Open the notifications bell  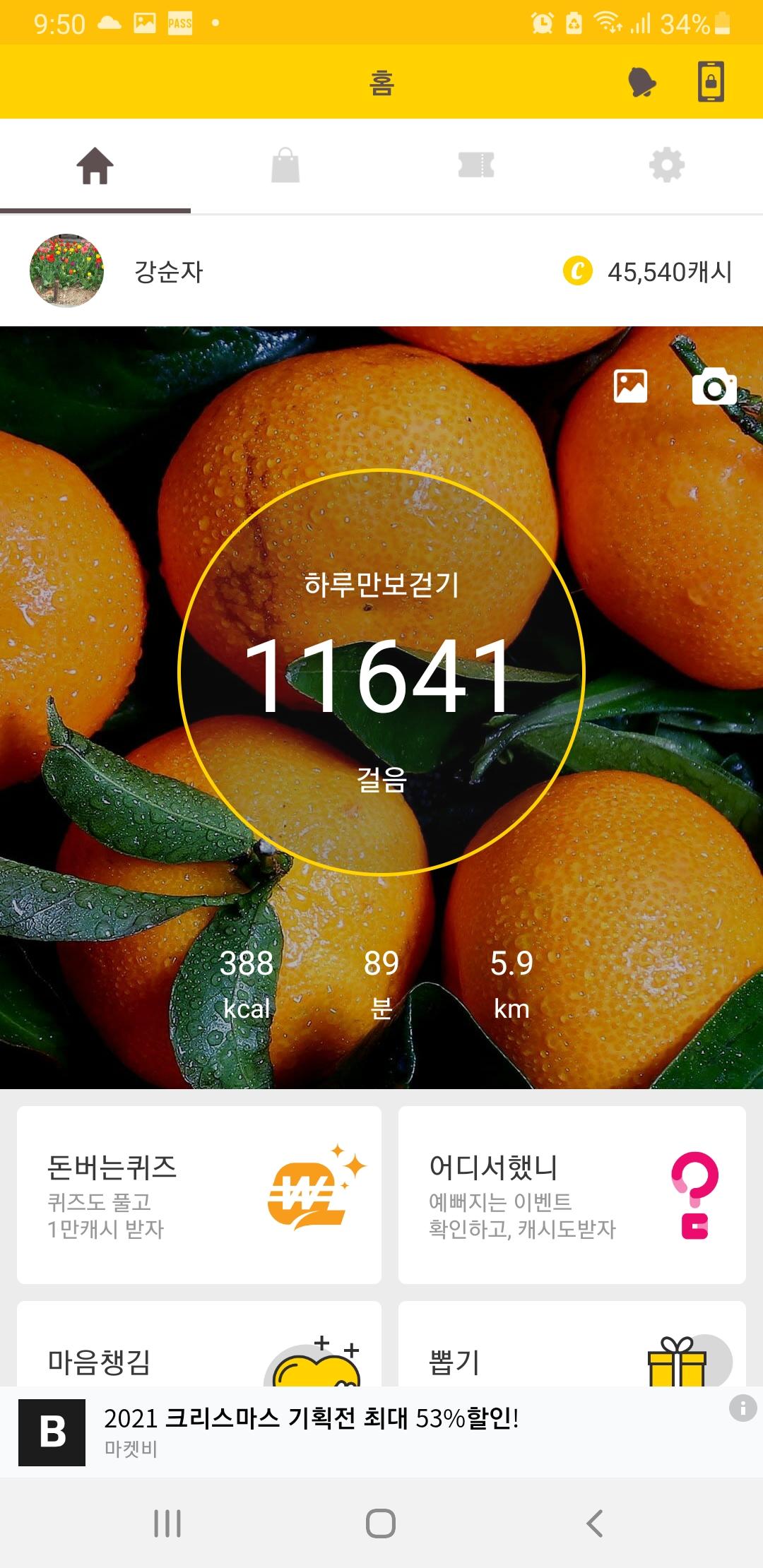pos(641,83)
